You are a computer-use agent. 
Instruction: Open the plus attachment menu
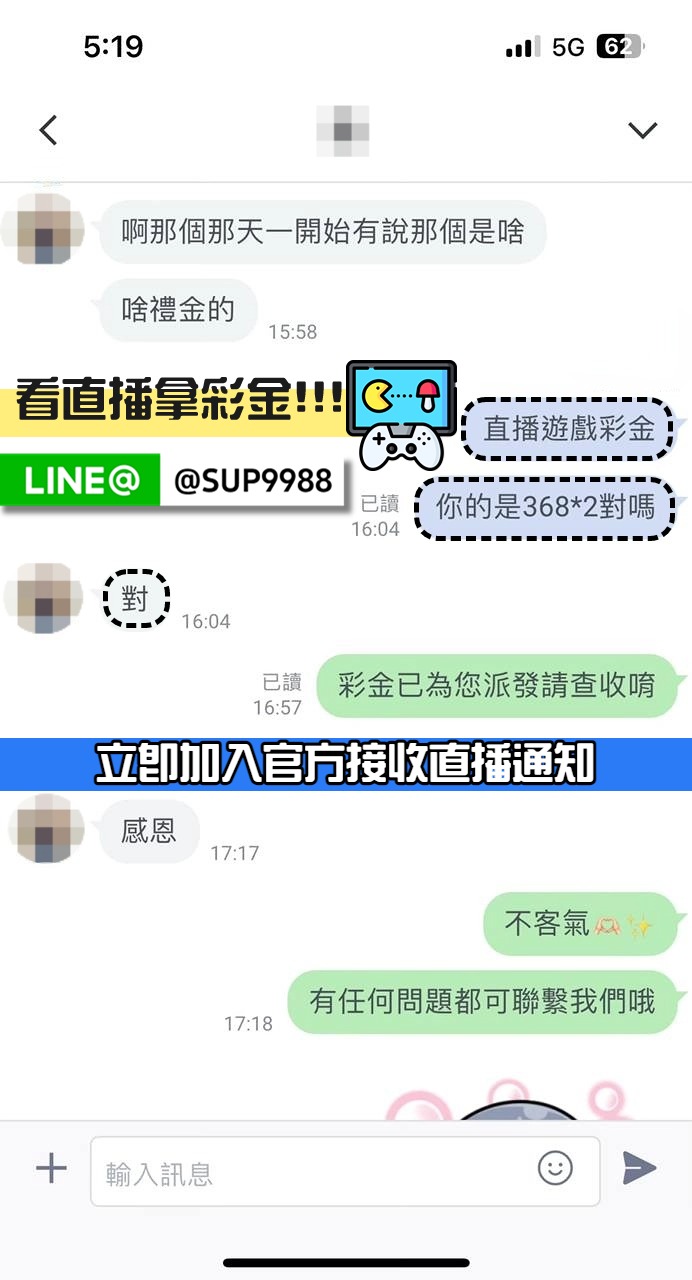click(x=51, y=1168)
